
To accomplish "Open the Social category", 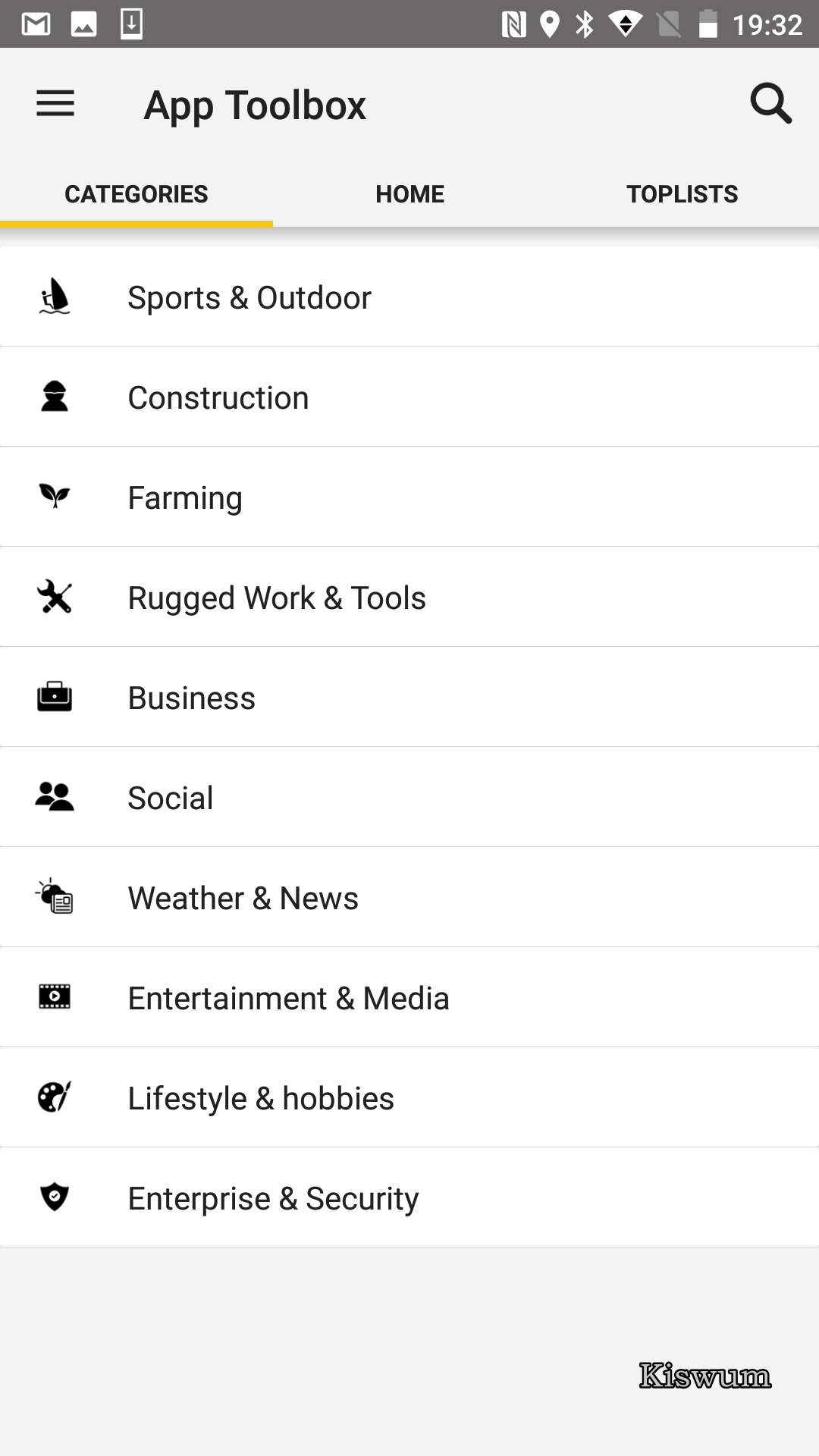I will pyautogui.click(x=409, y=797).
